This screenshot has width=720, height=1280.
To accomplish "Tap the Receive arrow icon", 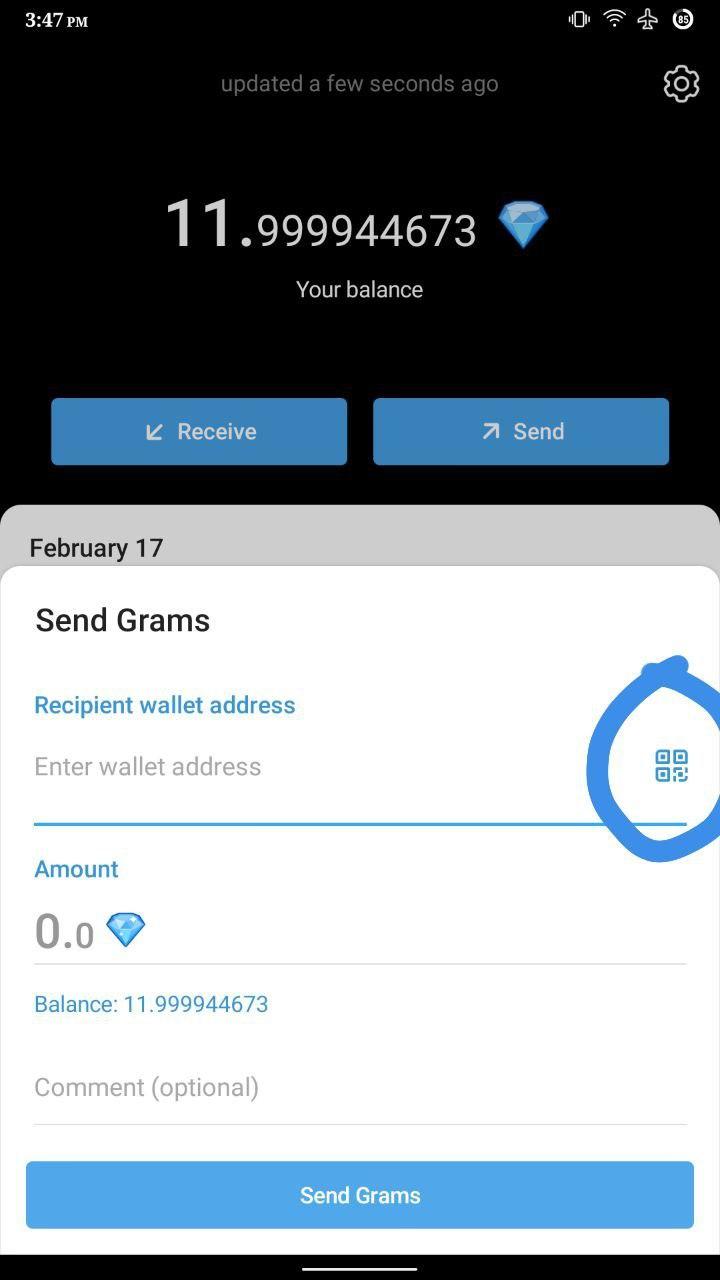I will coord(155,431).
